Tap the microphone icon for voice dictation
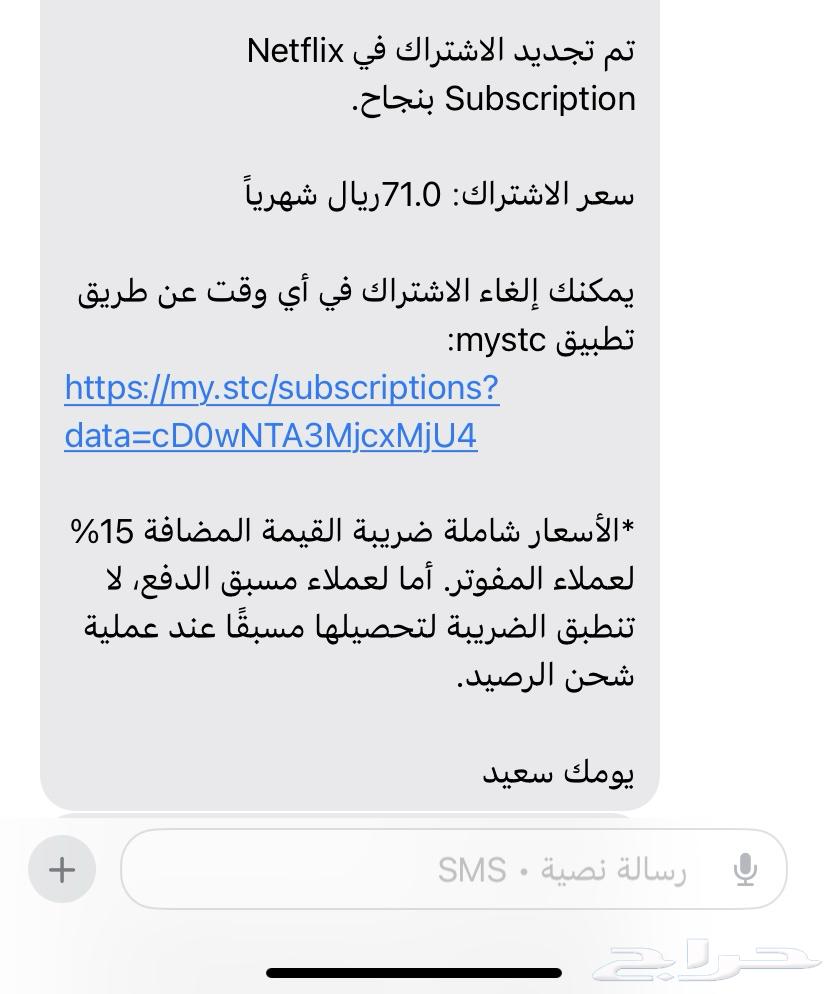Viewport: 828px width, 994px height. coord(745,869)
